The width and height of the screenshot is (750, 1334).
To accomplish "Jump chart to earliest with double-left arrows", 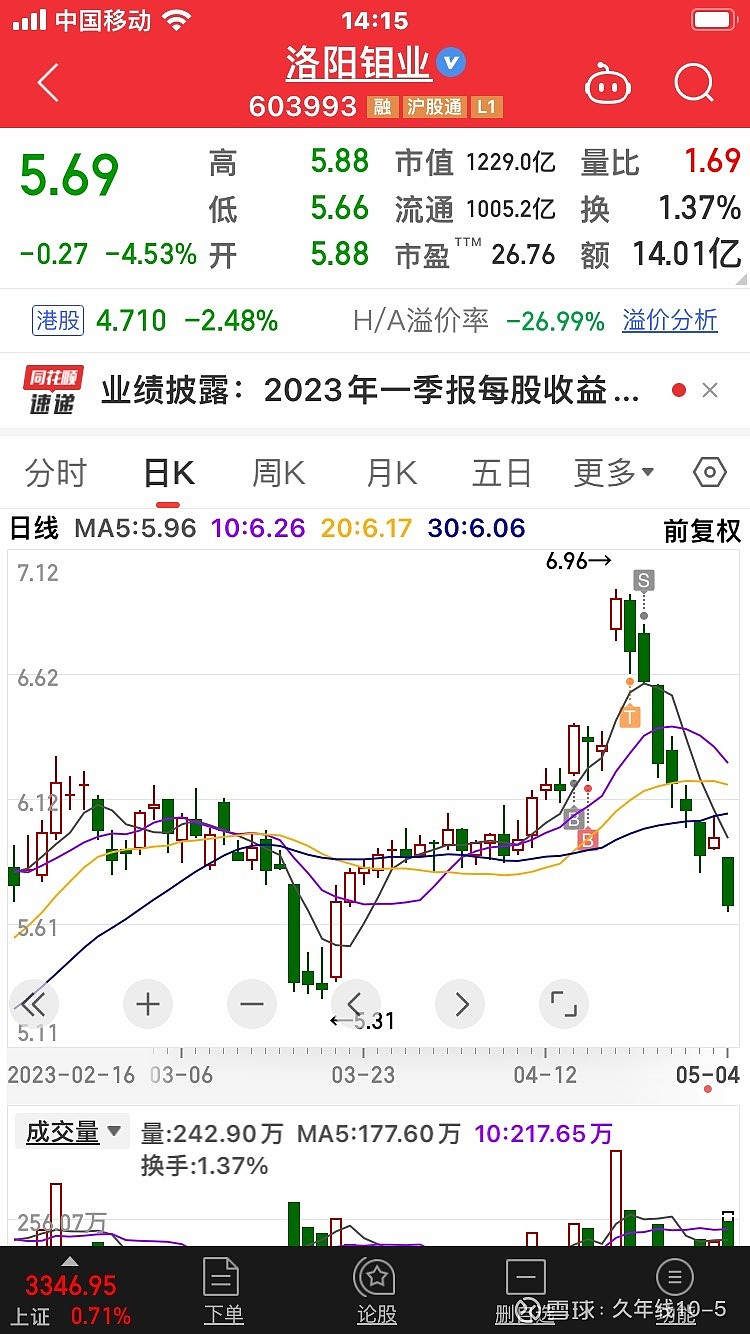I will [33, 1003].
